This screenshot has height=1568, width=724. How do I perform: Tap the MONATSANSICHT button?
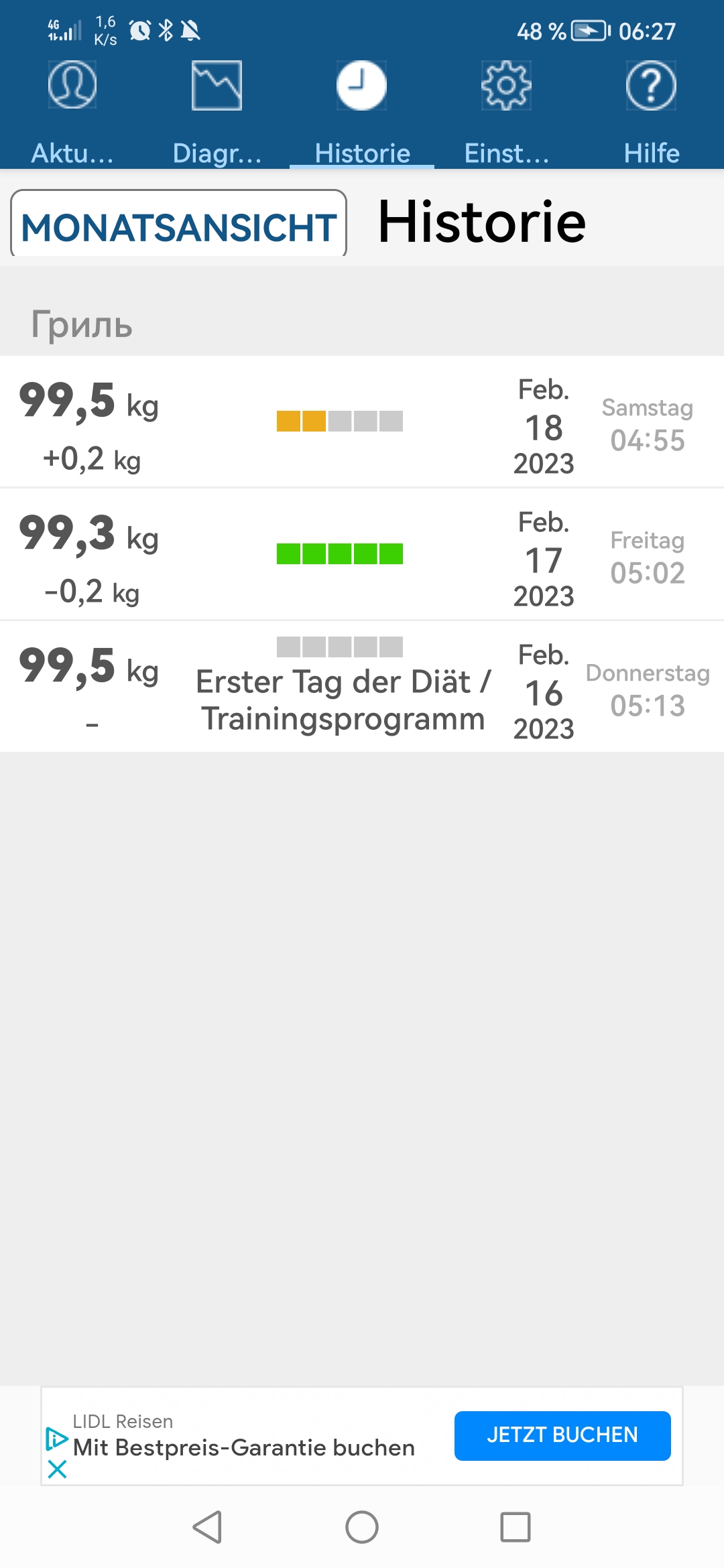pos(178,224)
